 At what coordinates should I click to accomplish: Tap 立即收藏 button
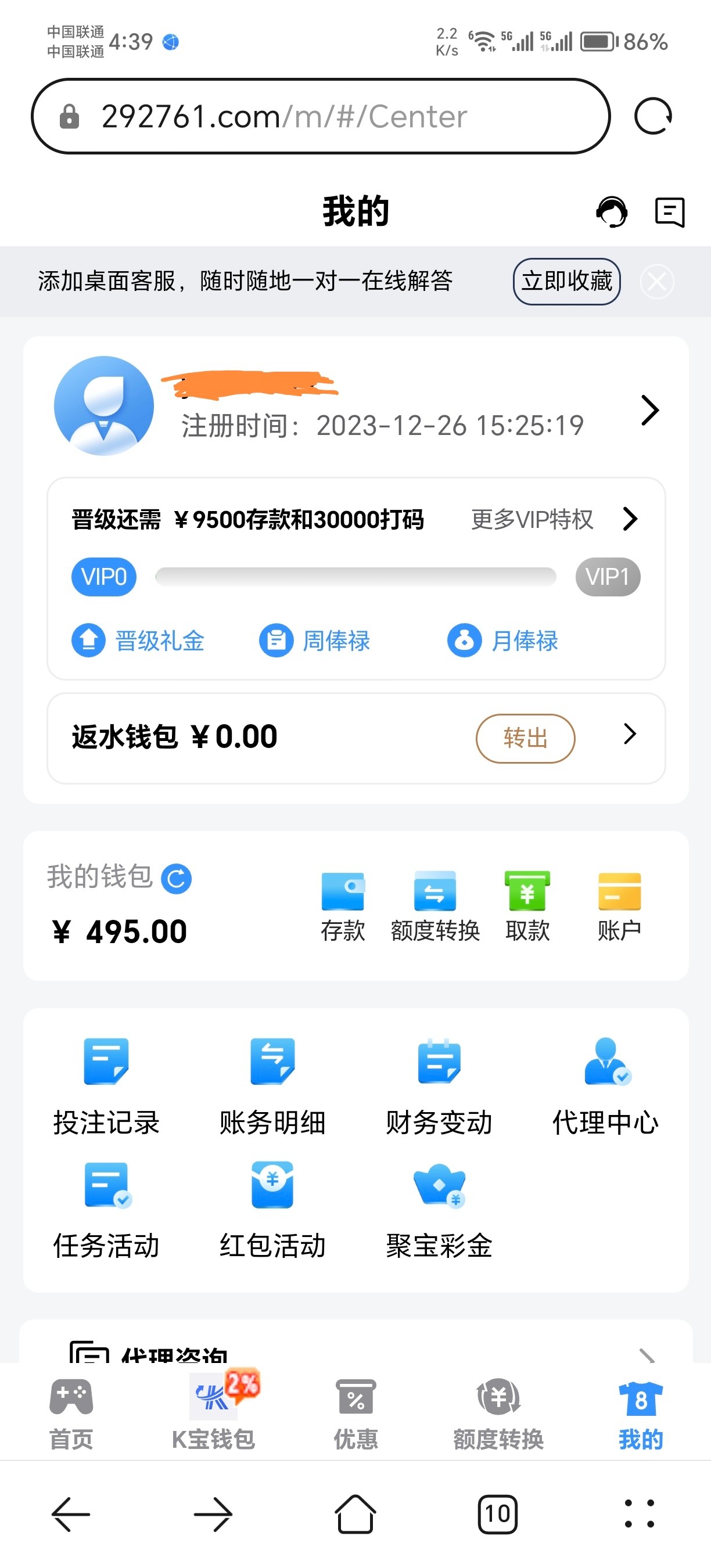[x=566, y=281]
